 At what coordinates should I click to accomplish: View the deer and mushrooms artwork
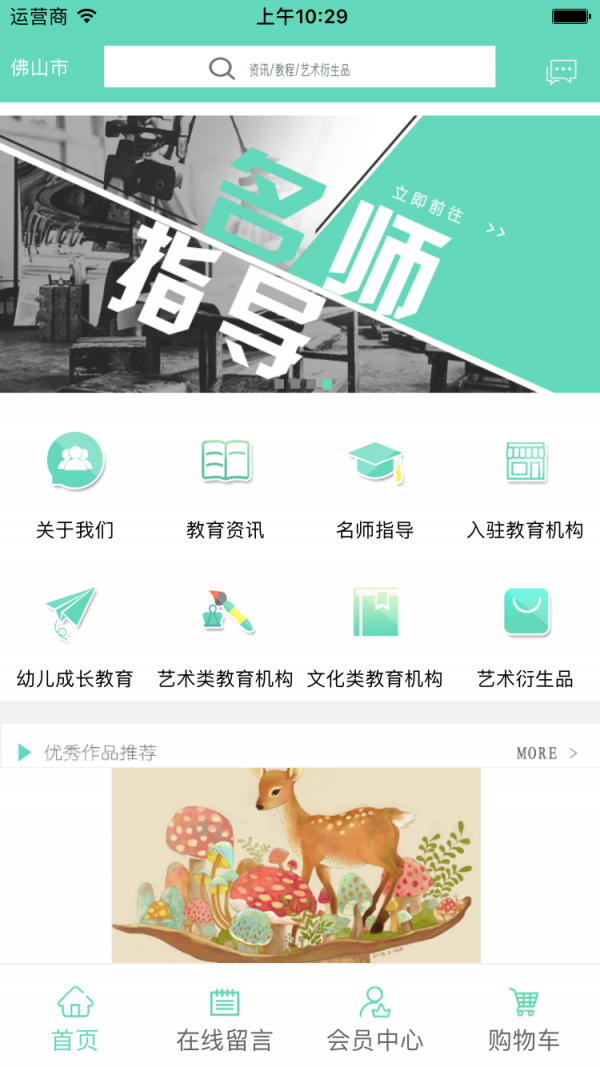pyautogui.click(x=296, y=865)
